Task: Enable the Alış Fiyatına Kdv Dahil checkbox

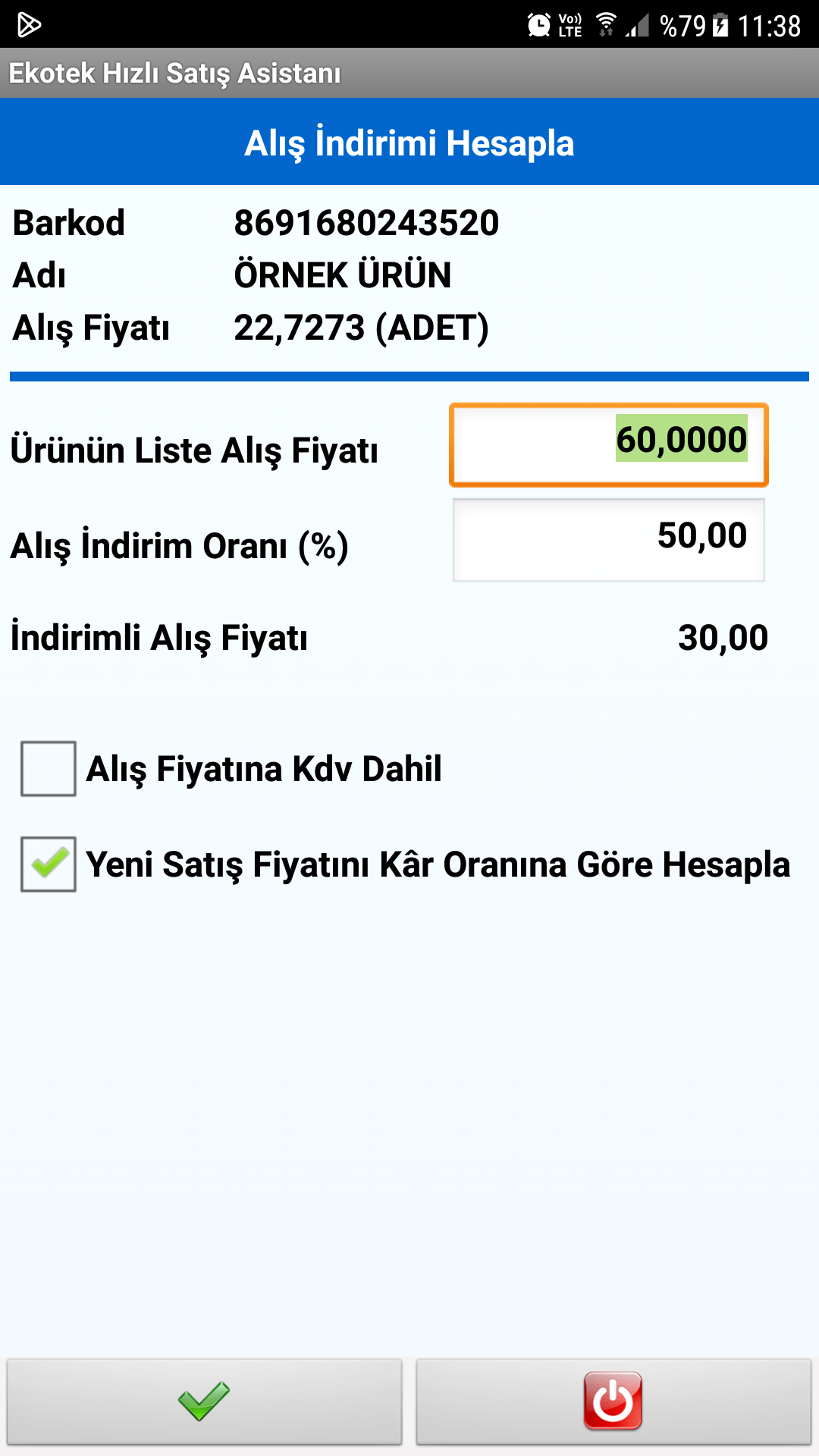Action: point(48,768)
